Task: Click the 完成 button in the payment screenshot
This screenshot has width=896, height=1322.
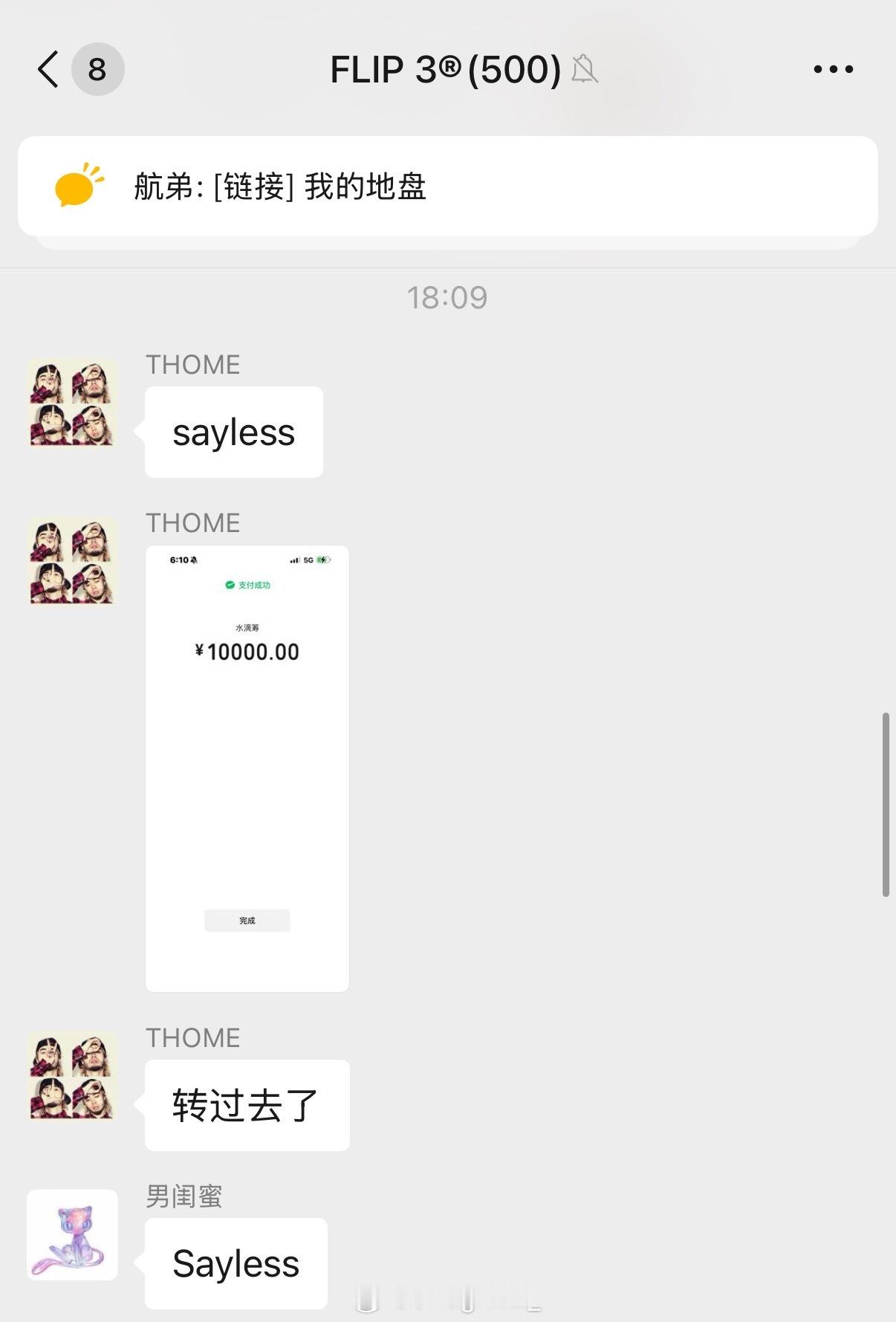Action: 247,920
